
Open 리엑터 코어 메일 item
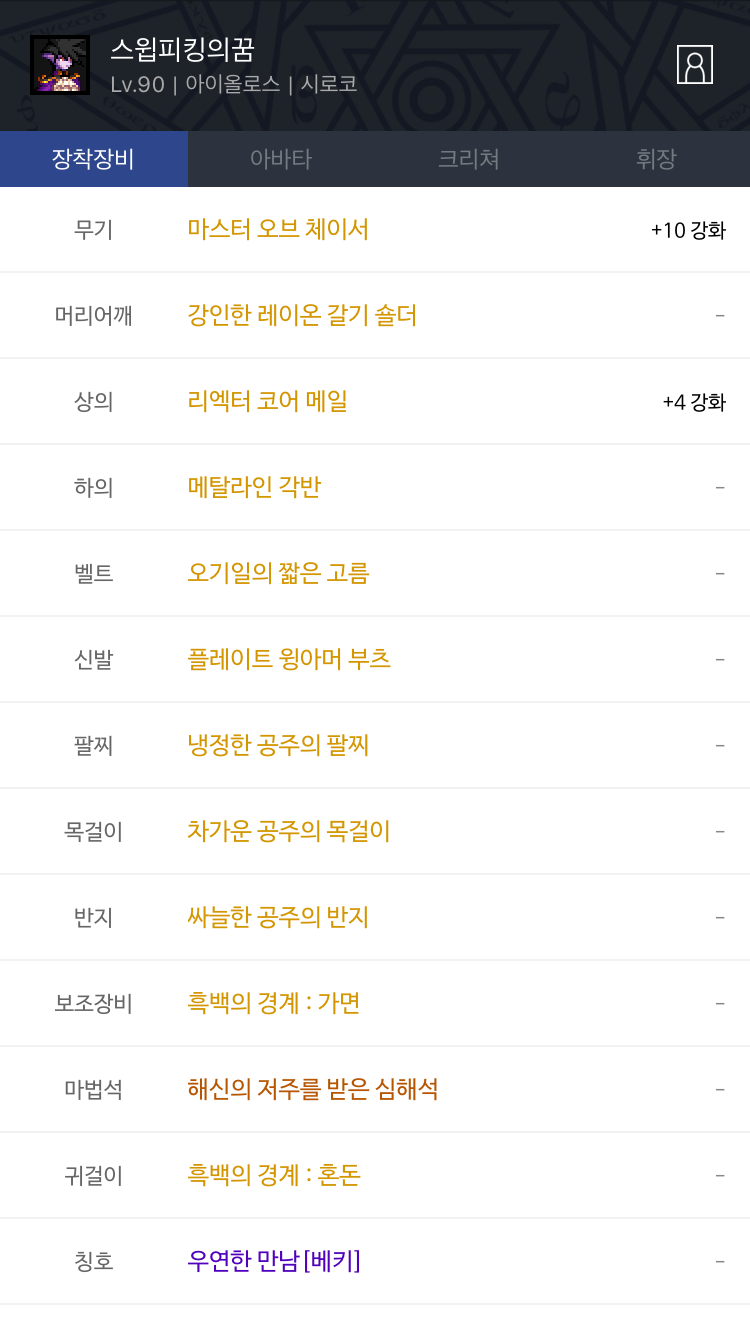268,401
